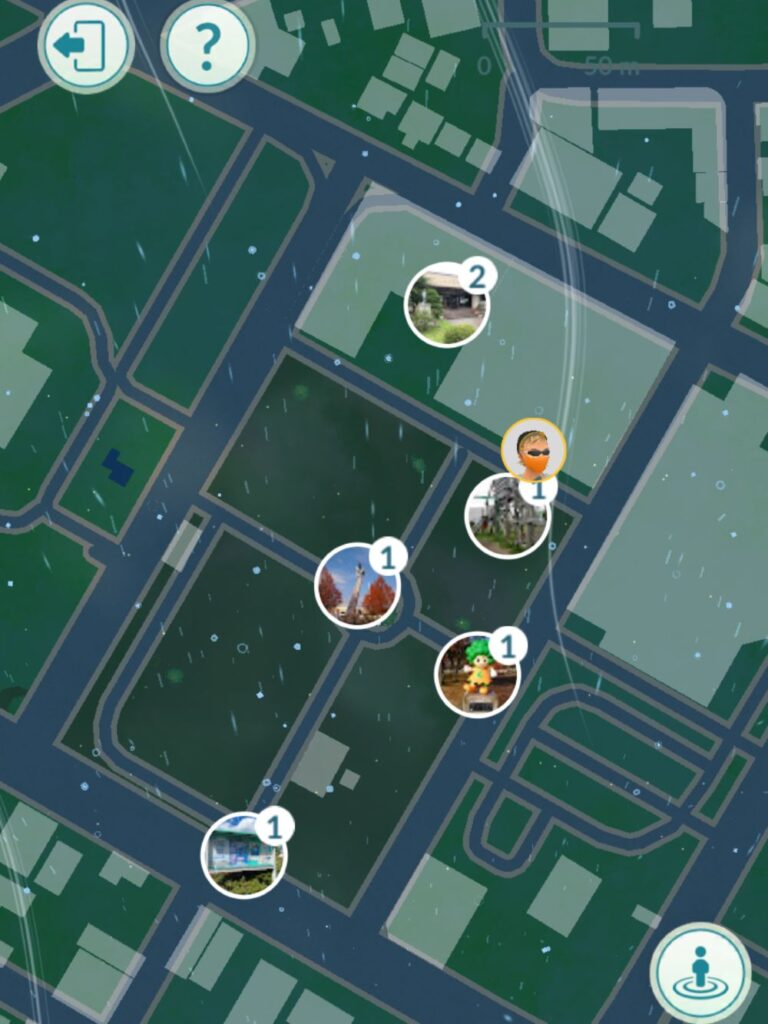The height and width of the screenshot is (1024, 768).
Task: Select the tower with red trees marker
Action: coord(357,586)
